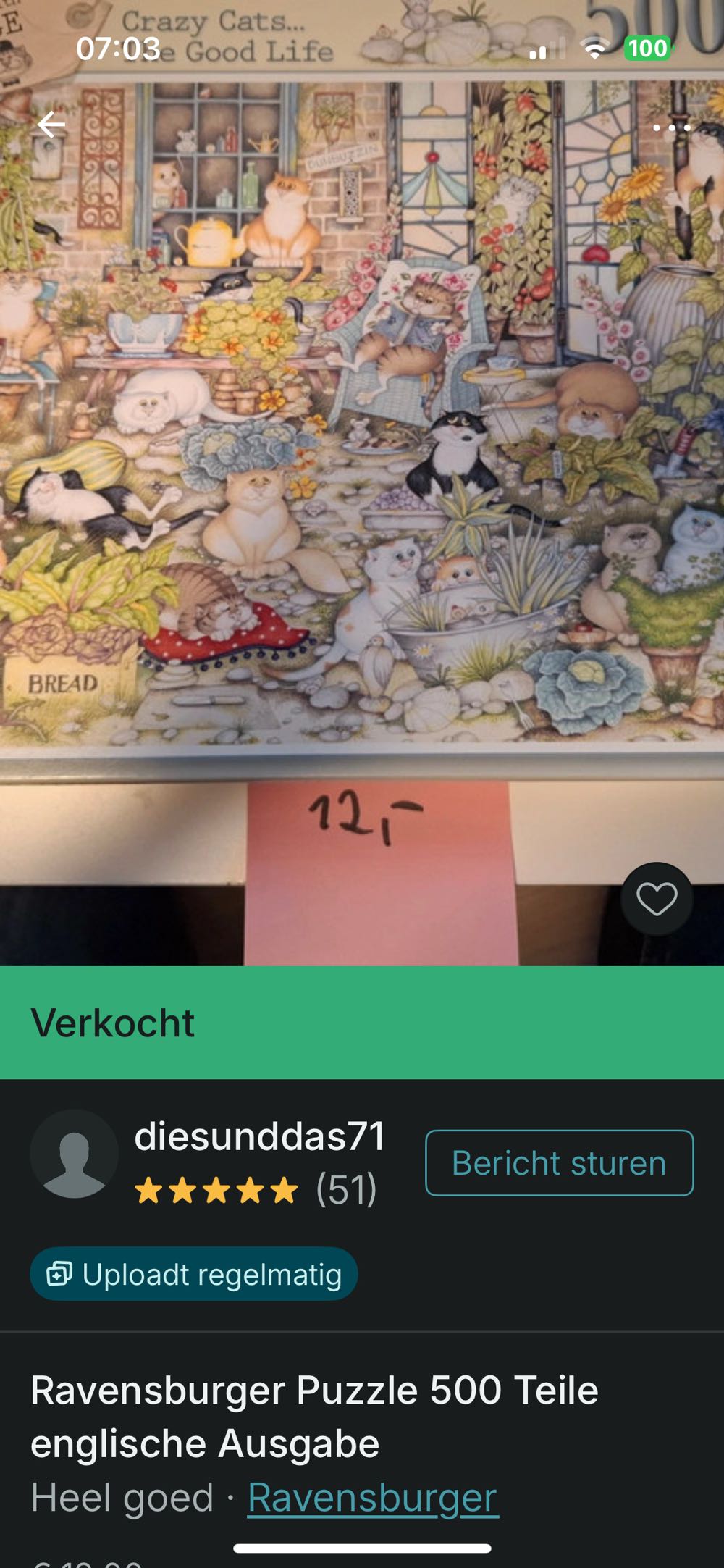Go back using the arrow icon
This screenshot has height=1568, width=724.
(x=51, y=125)
